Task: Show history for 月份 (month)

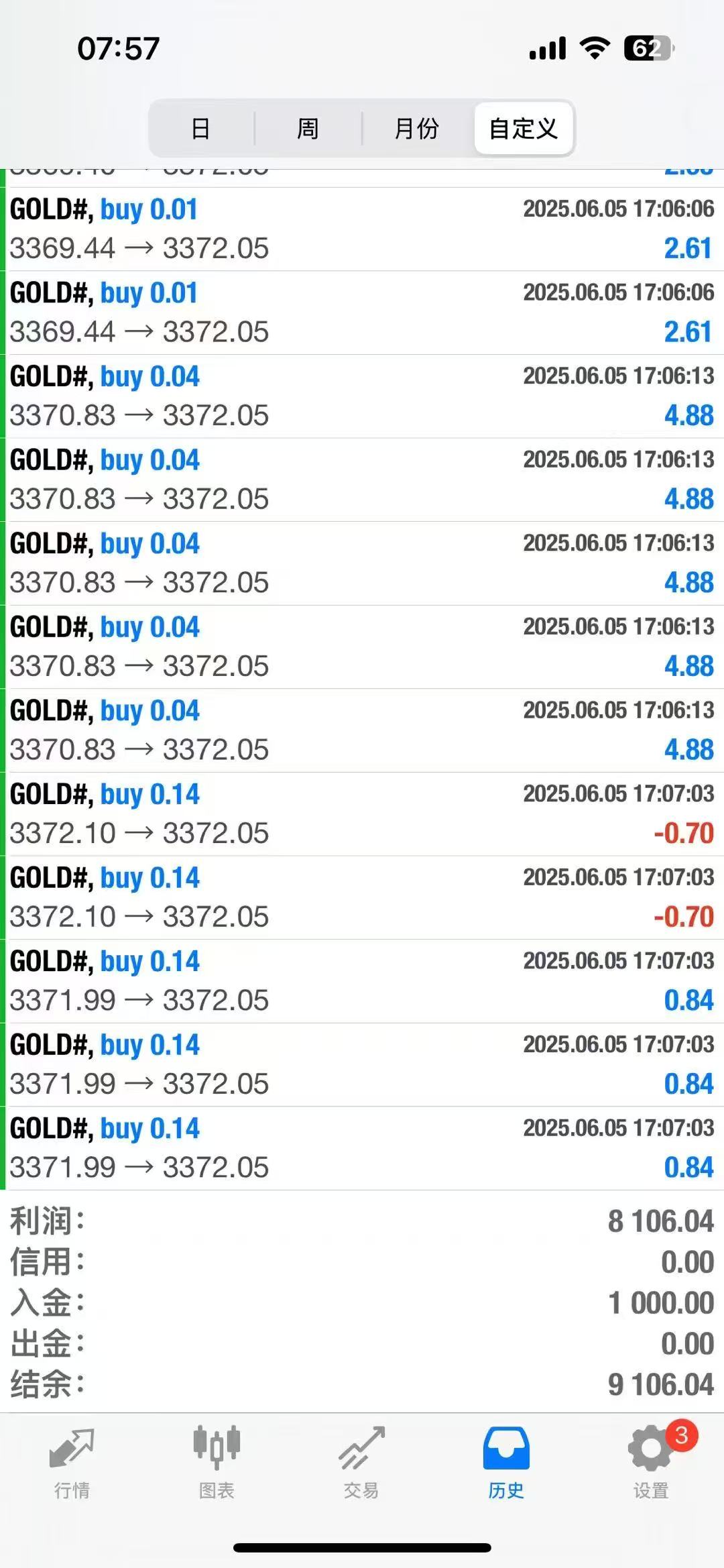Action: pos(416,128)
